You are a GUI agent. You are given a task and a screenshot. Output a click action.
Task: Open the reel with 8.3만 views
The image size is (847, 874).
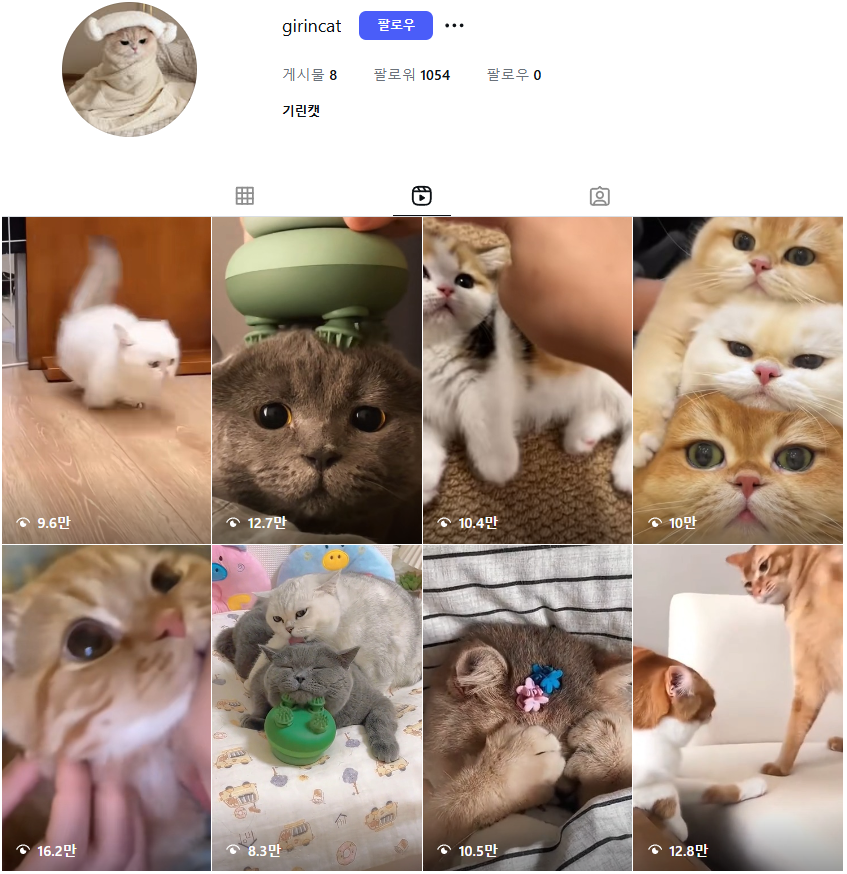(317, 708)
